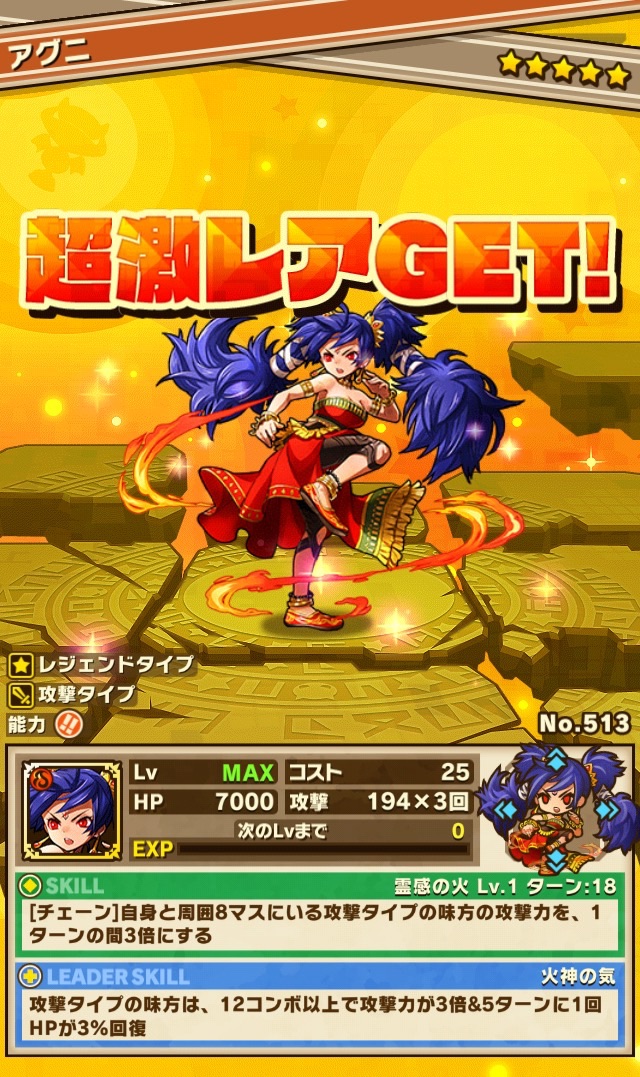Open アグニ's portrait icon in the stats panel

tap(72, 811)
